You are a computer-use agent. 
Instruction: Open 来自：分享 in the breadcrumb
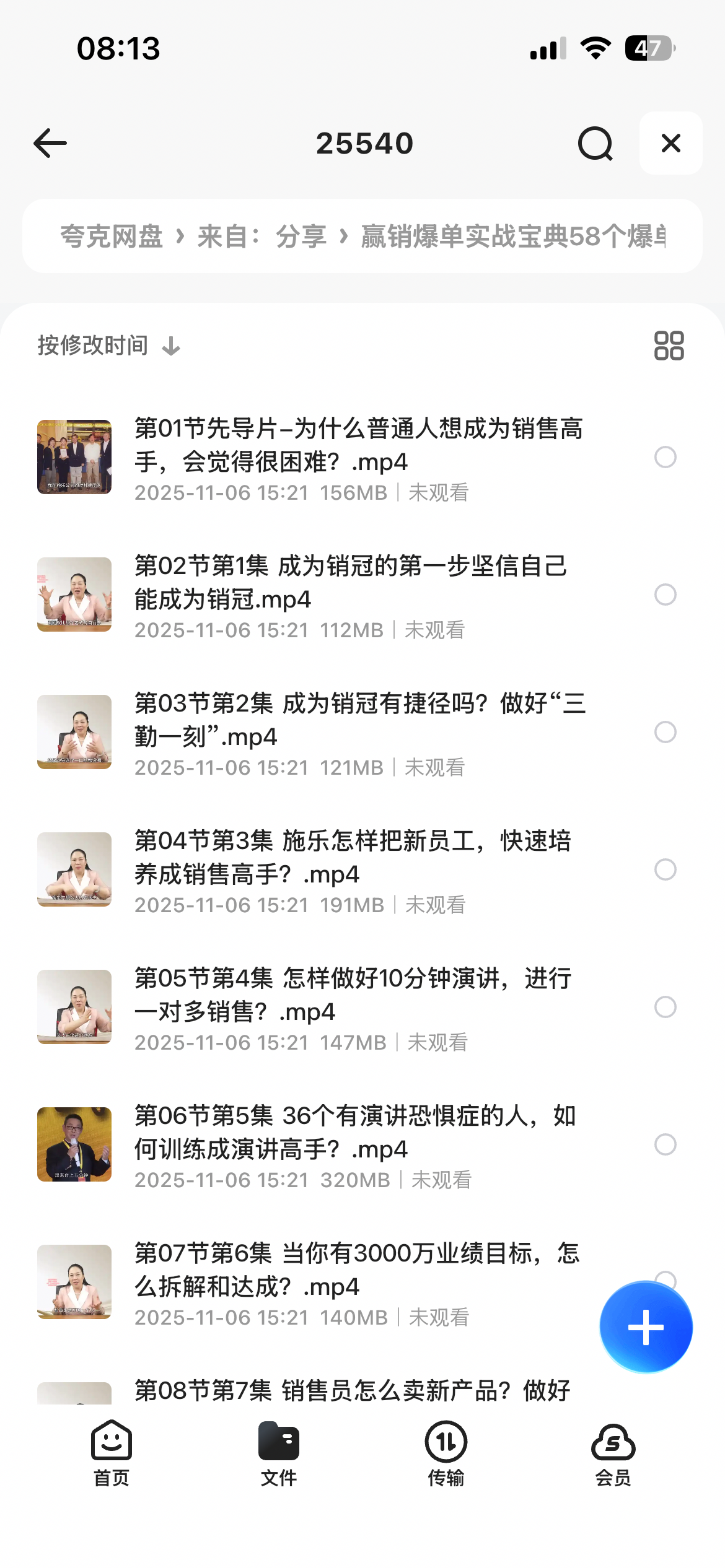tap(261, 237)
